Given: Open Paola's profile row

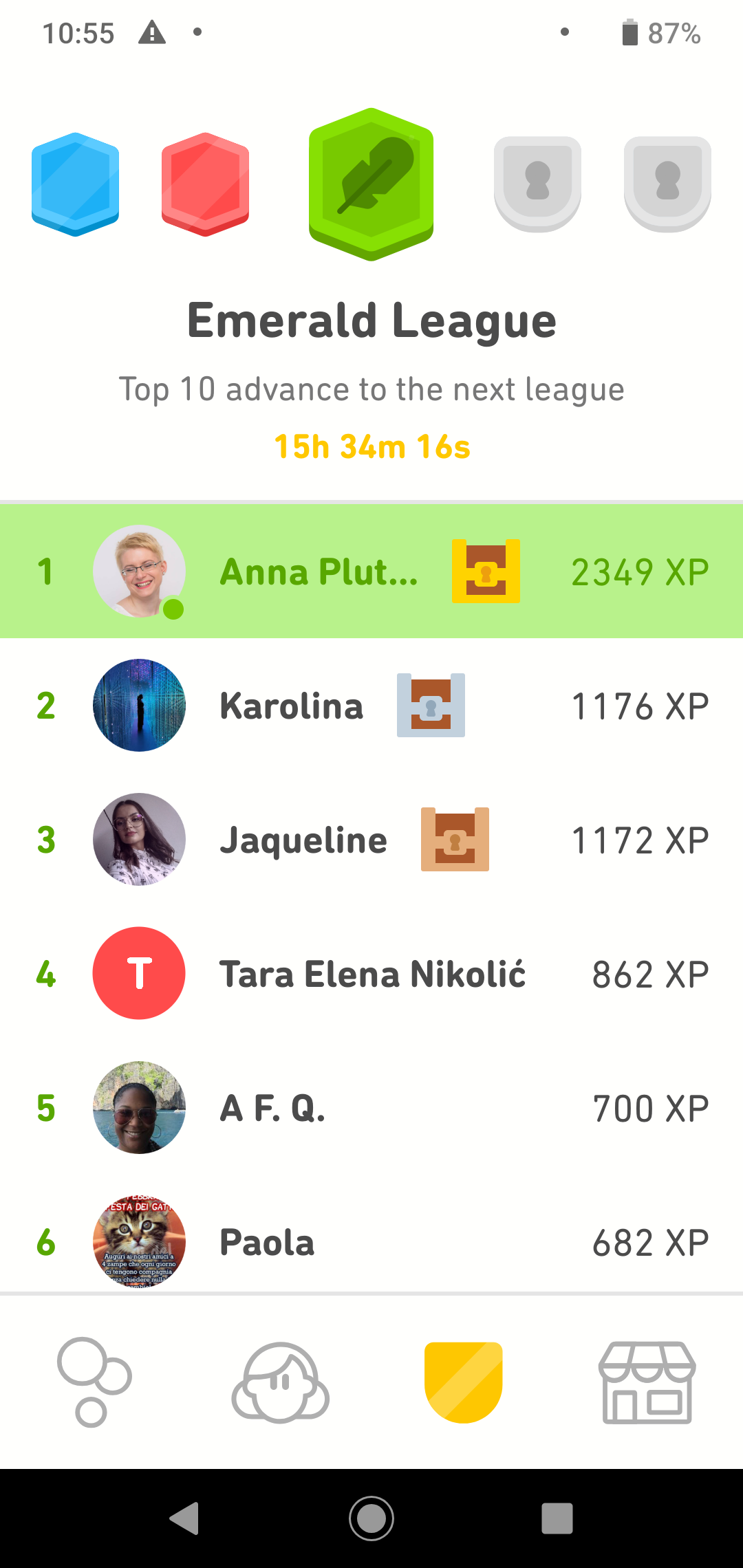Looking at the screenshot, I should point(371,1234).
